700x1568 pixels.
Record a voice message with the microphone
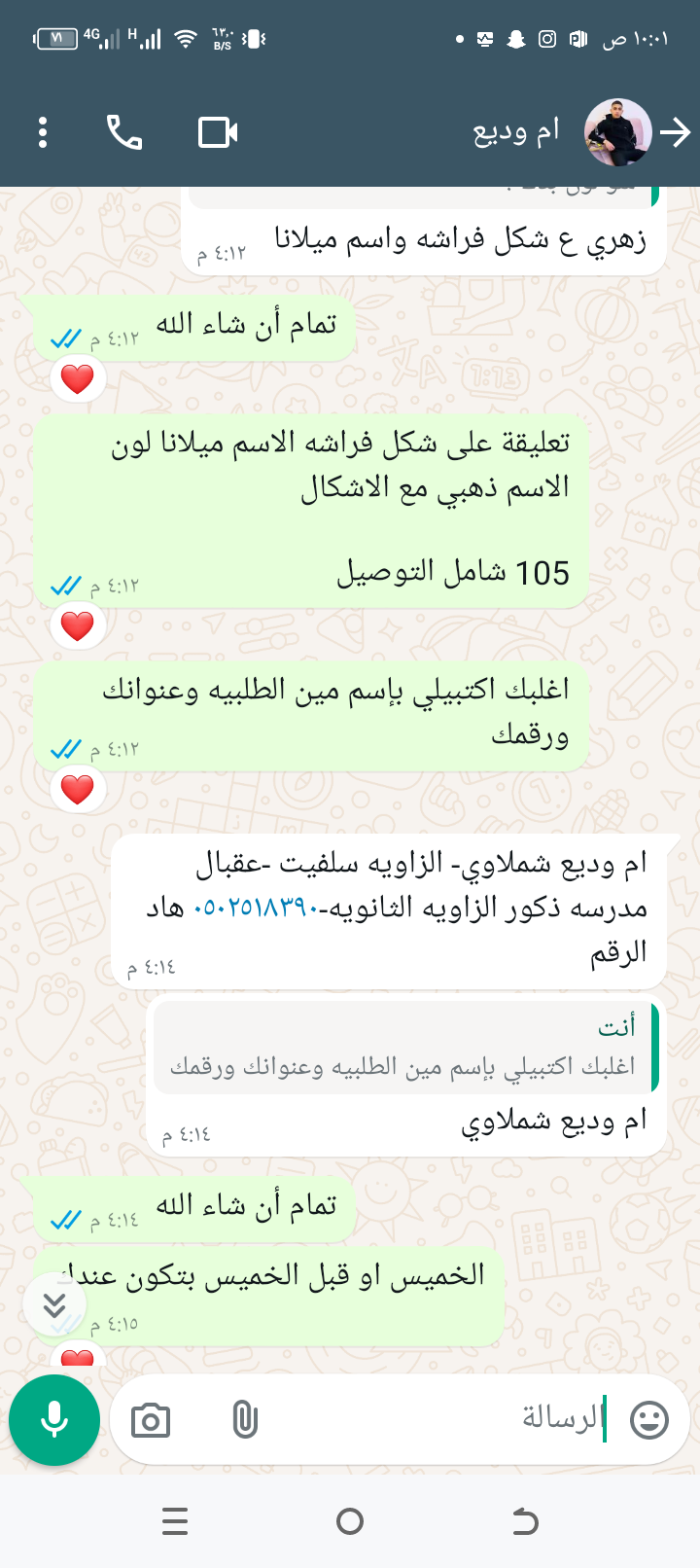(x=54, y=1420)
